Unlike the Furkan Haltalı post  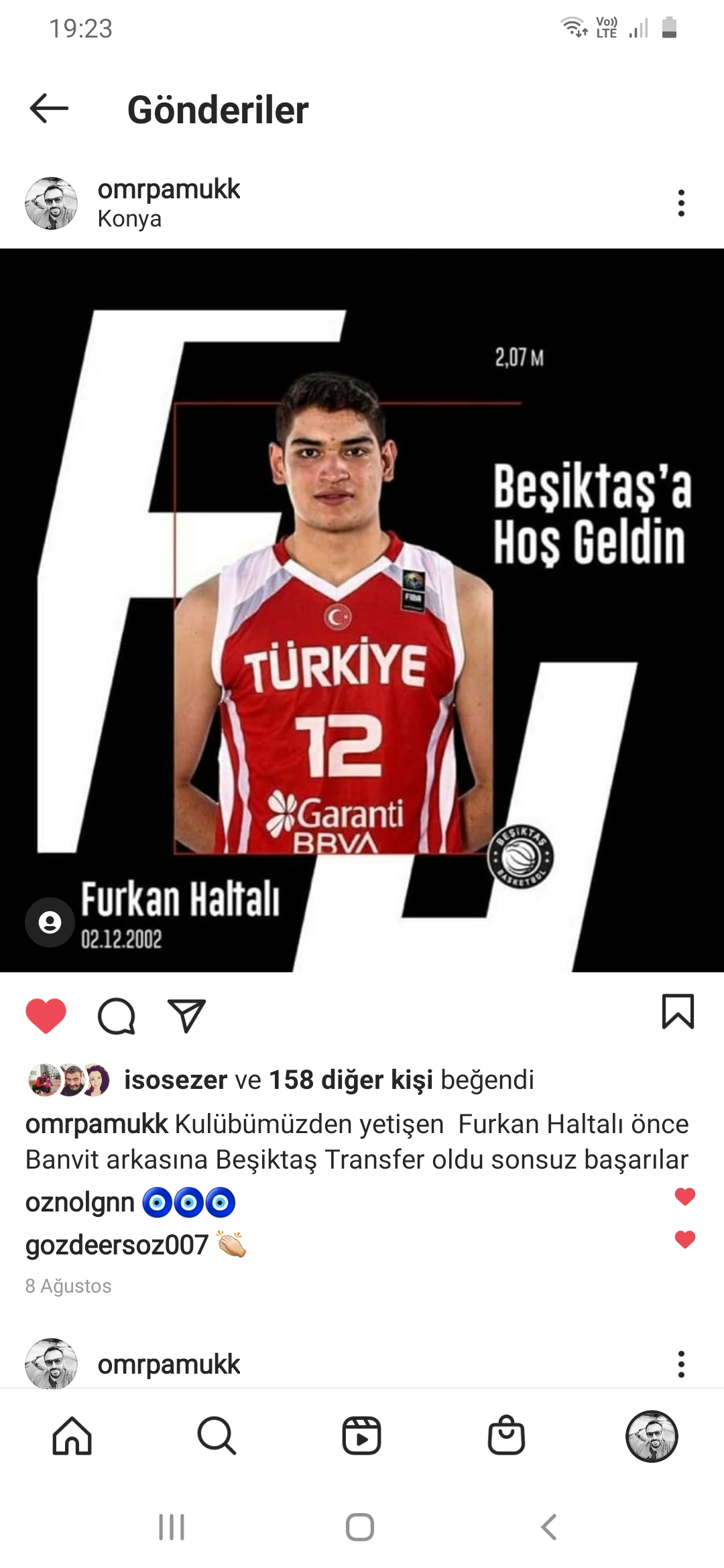coord(46,1015)
